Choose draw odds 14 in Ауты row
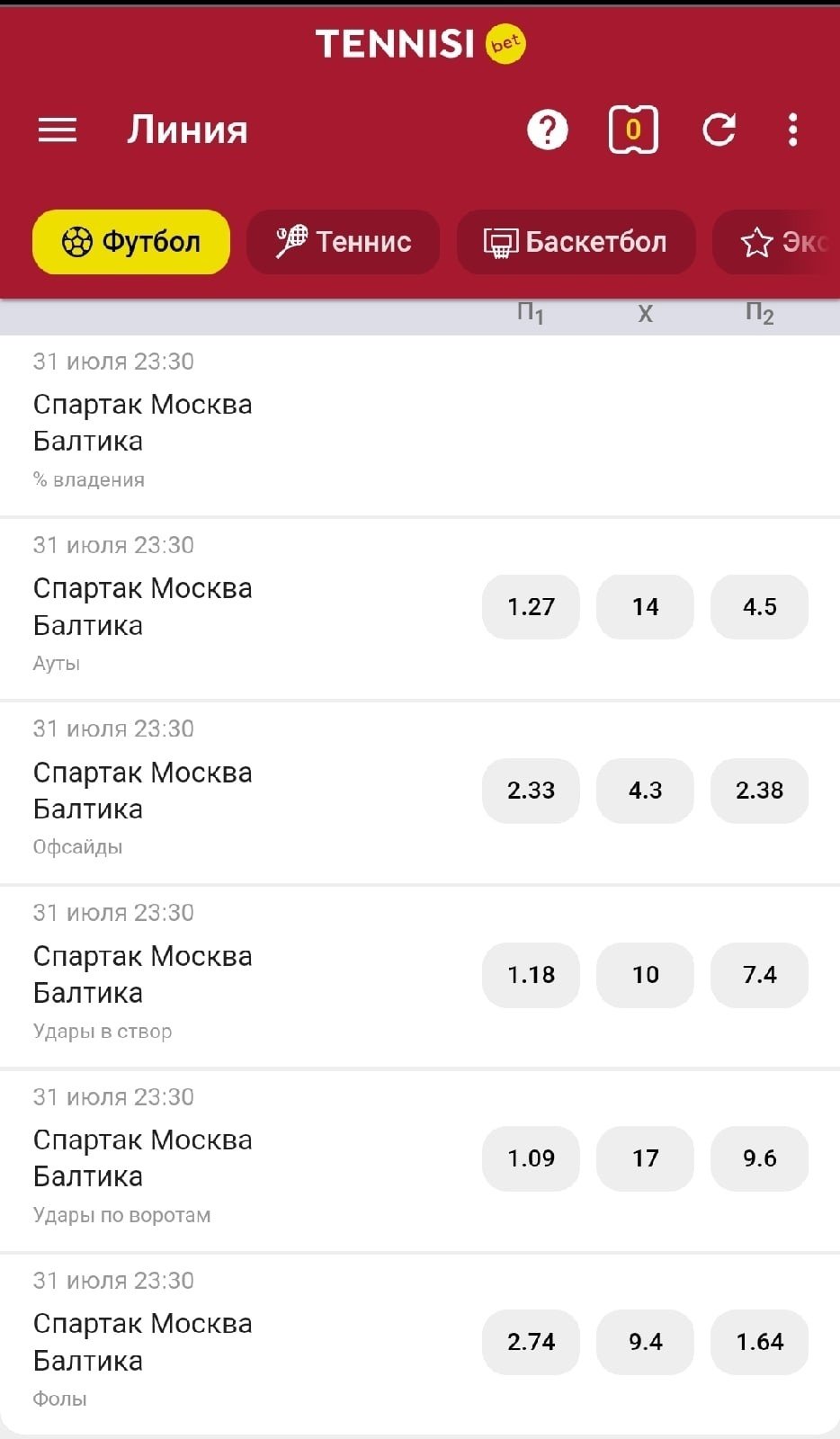Image resolution: width=840 pixels, height=1439 pixels. [x=645, y=607]
